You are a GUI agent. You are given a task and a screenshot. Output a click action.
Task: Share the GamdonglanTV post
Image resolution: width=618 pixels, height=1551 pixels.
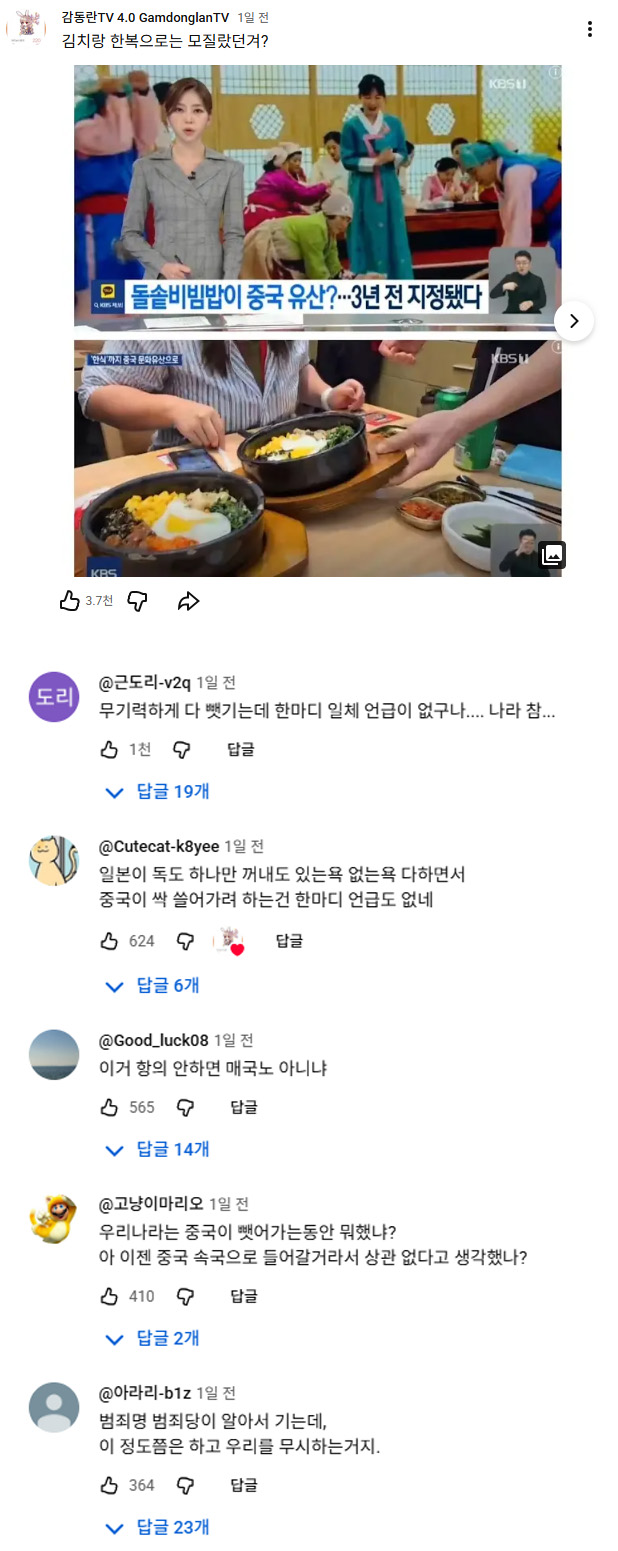tap(188, 600)
